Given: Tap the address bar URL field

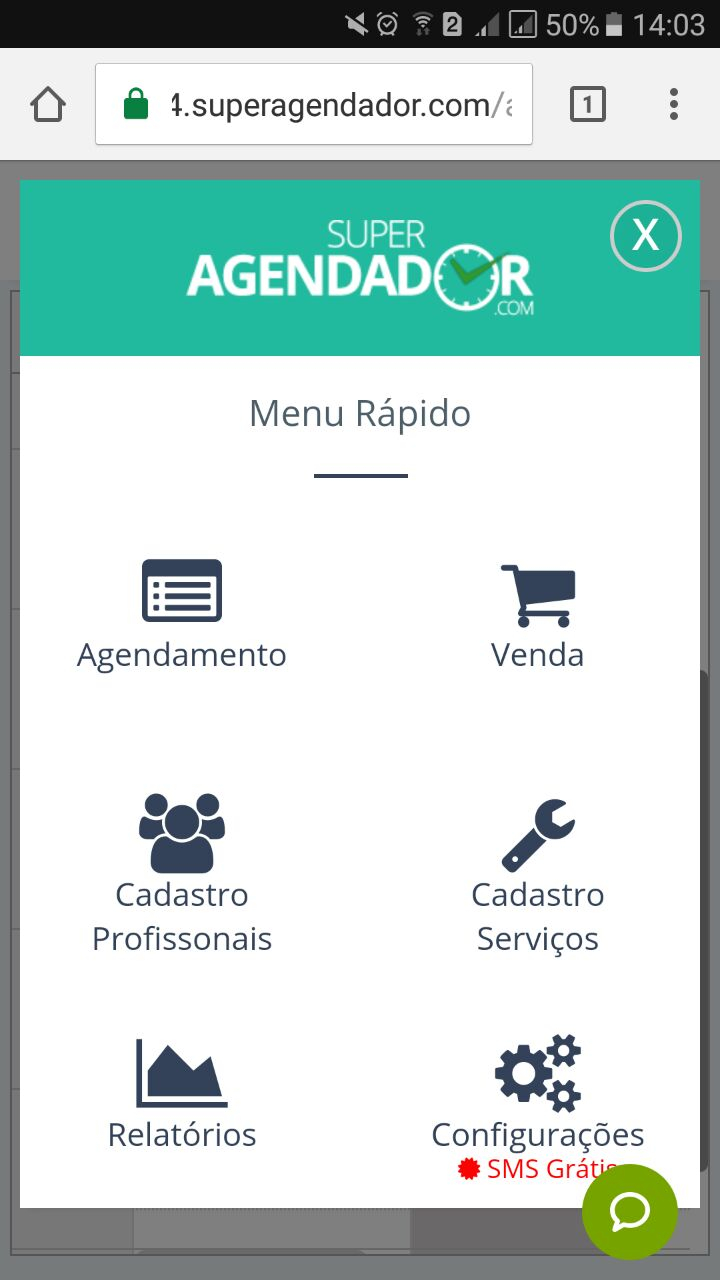Looking at the screenshot, I should 330,102.
